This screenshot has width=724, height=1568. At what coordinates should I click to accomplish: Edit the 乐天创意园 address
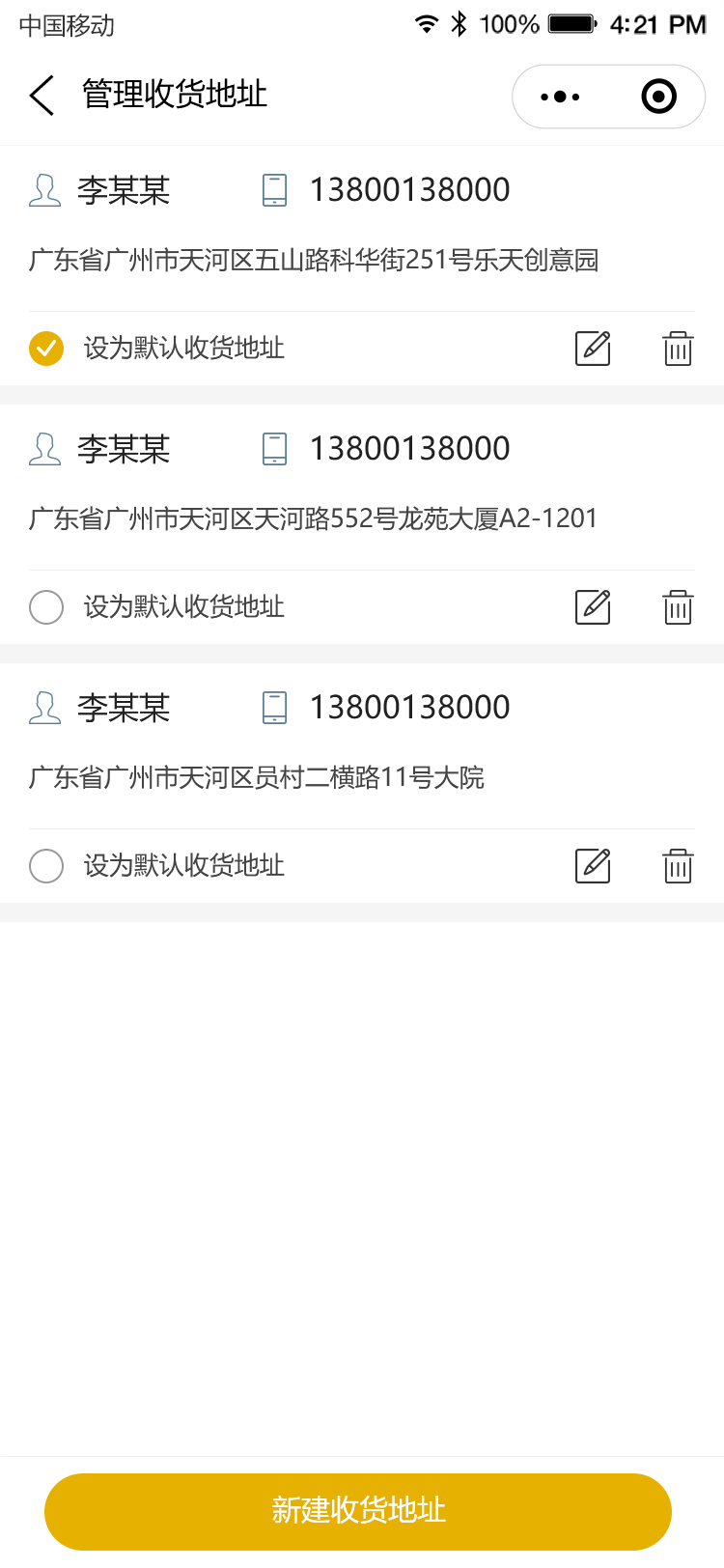(x=593, y=348)
